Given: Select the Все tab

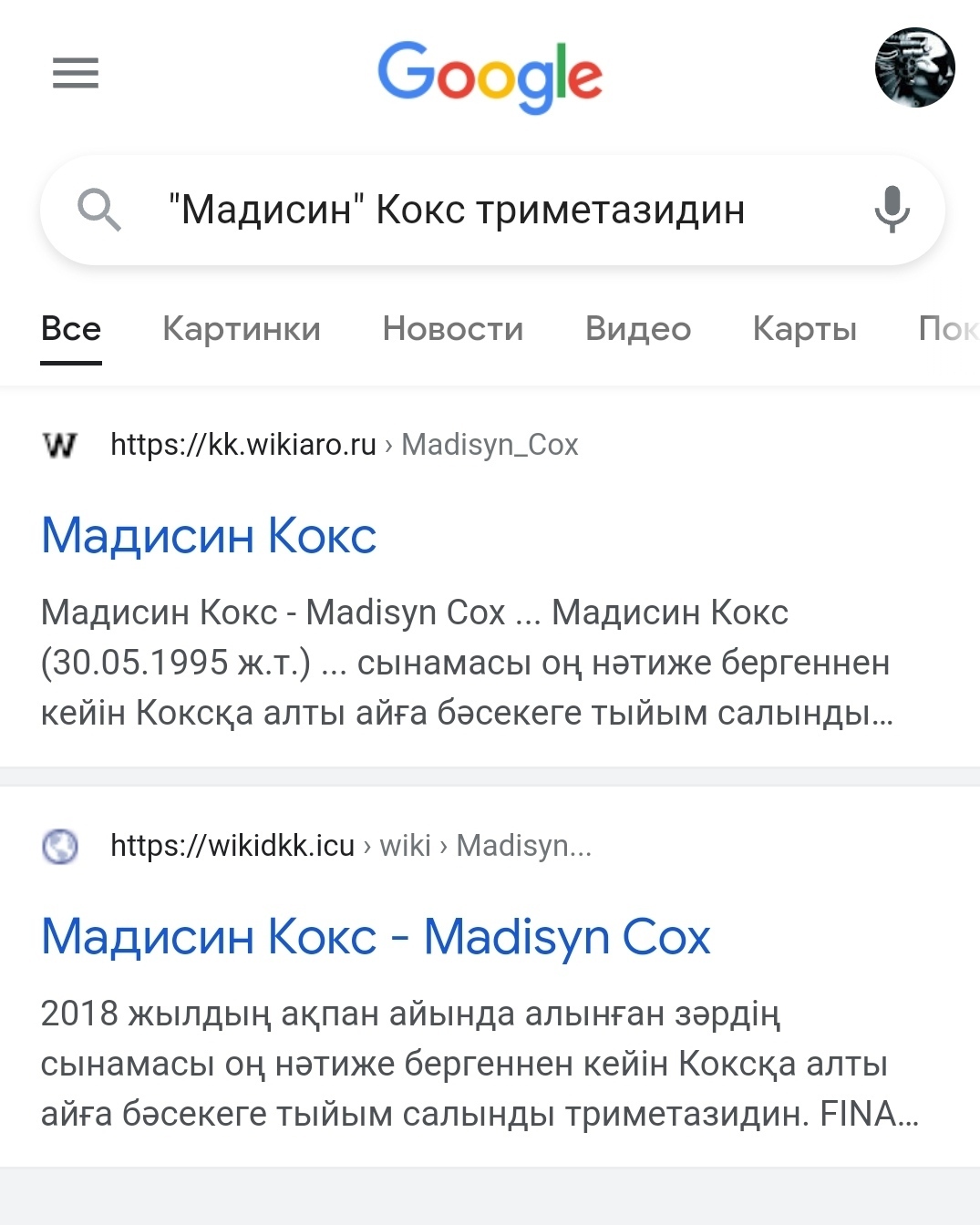Looking at the screenshot, I should pyautogui.click(x=71, y=329).
